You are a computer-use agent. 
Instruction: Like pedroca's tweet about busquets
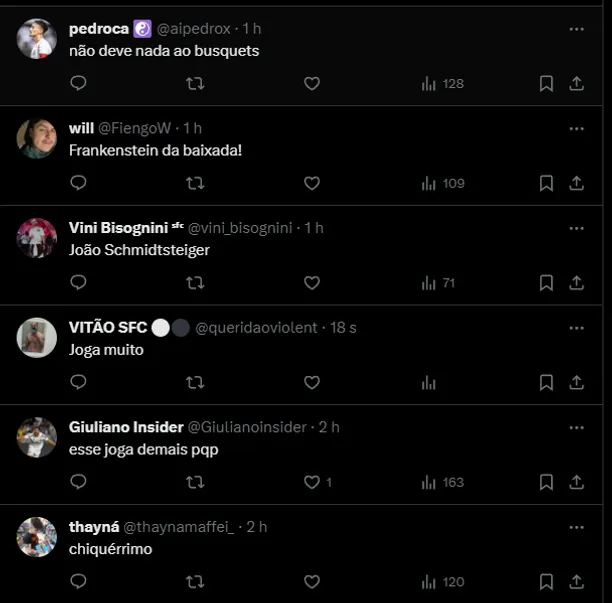coord(311,84)
